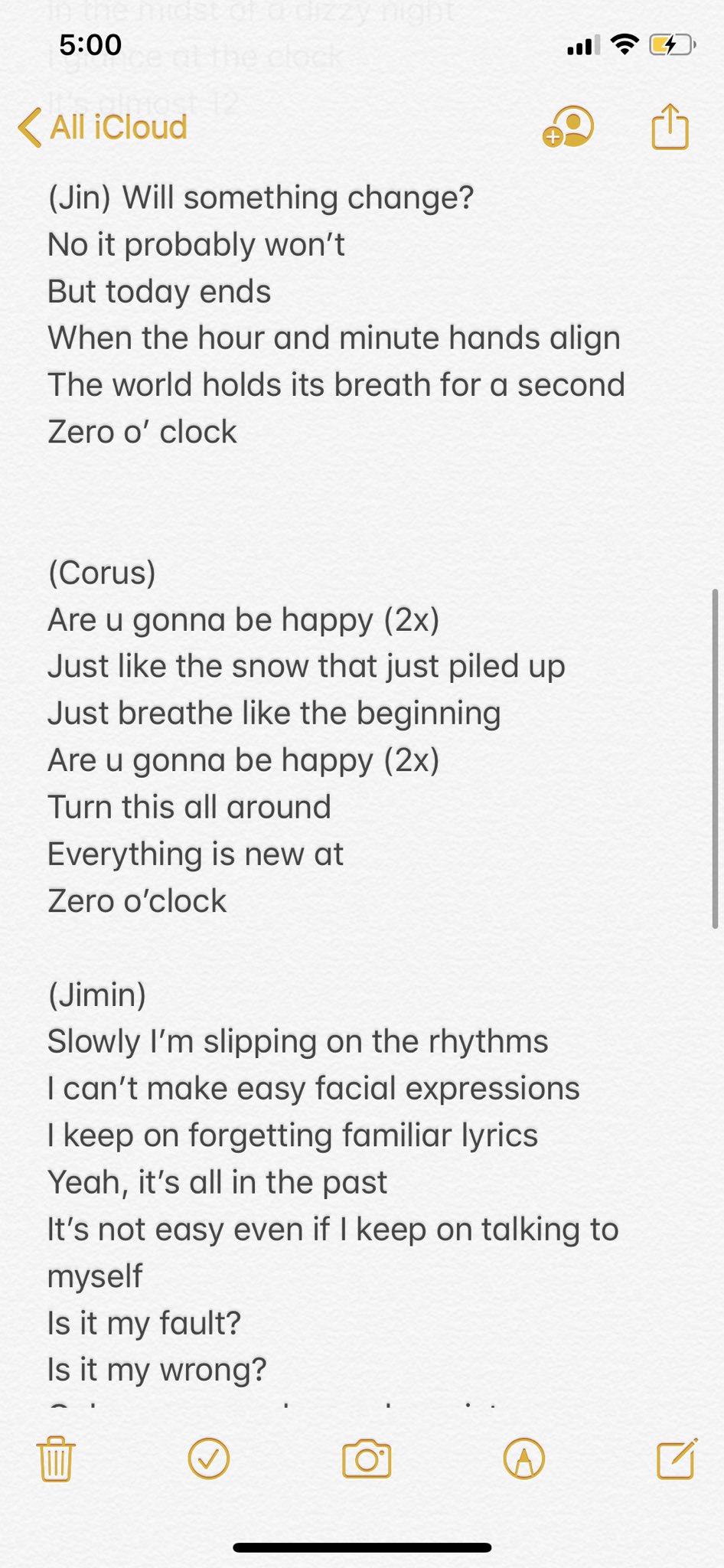Delete this note with the trash icon
The width and height of the screenshot is (724, 1568).
(56, 1459)
